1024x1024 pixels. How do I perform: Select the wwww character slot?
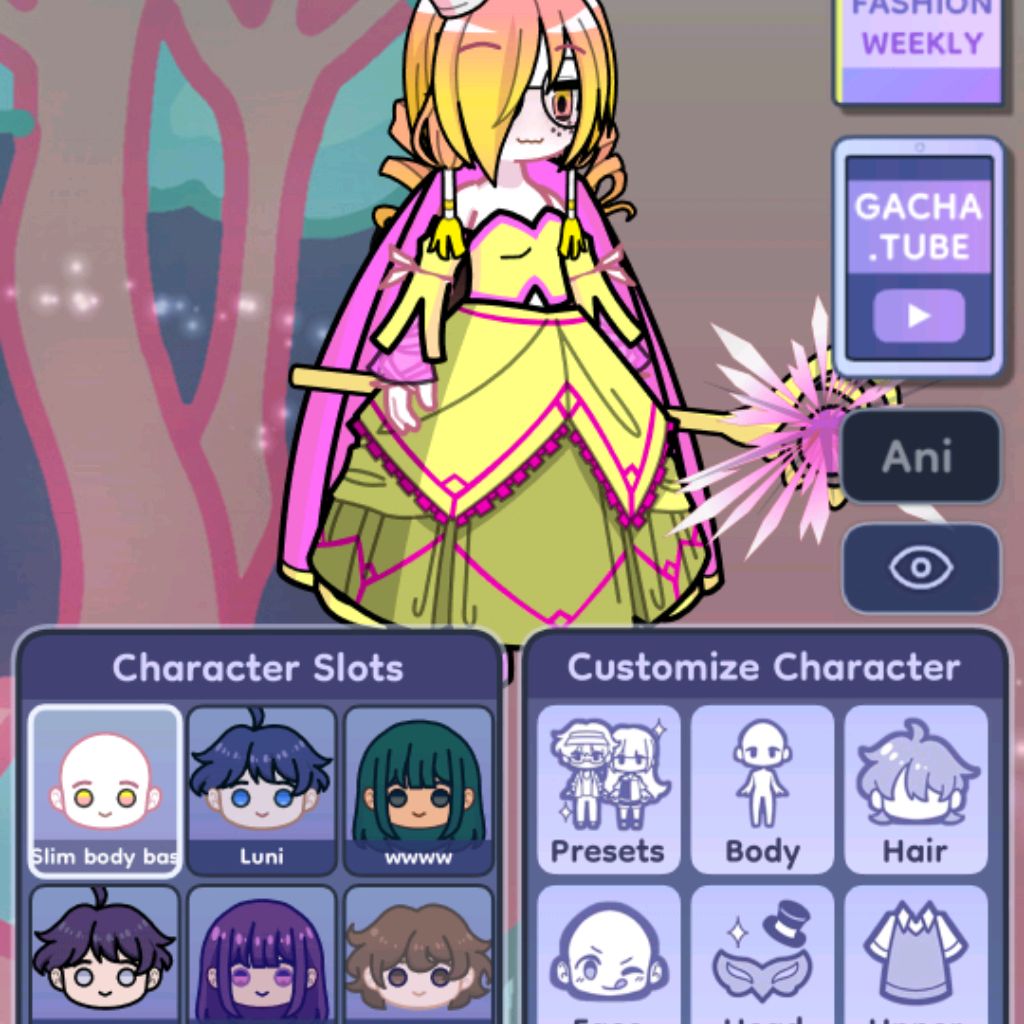pyautogui.click(x=418, y=790)
